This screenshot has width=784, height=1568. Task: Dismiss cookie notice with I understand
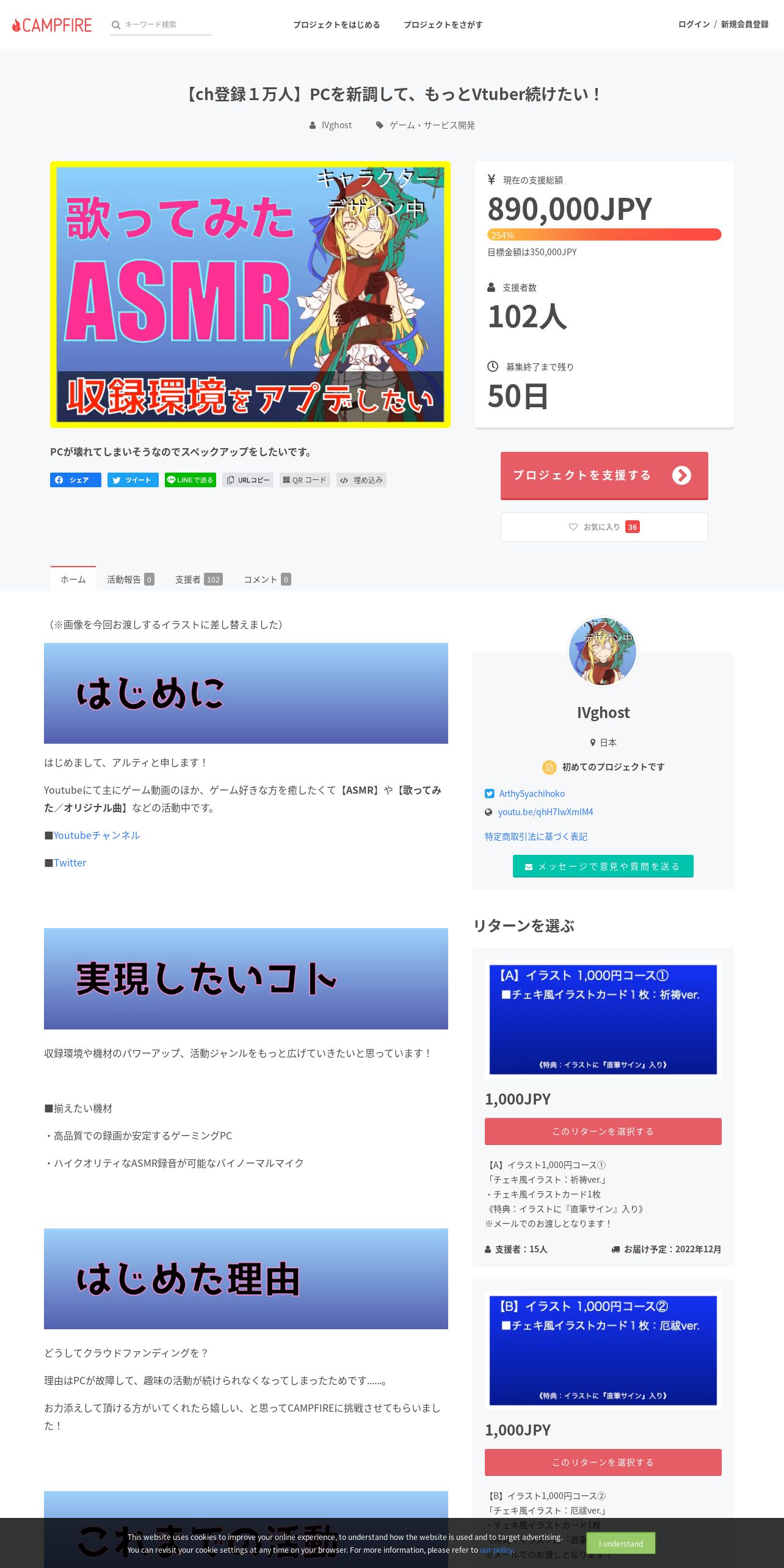(x=621, y=1544)
